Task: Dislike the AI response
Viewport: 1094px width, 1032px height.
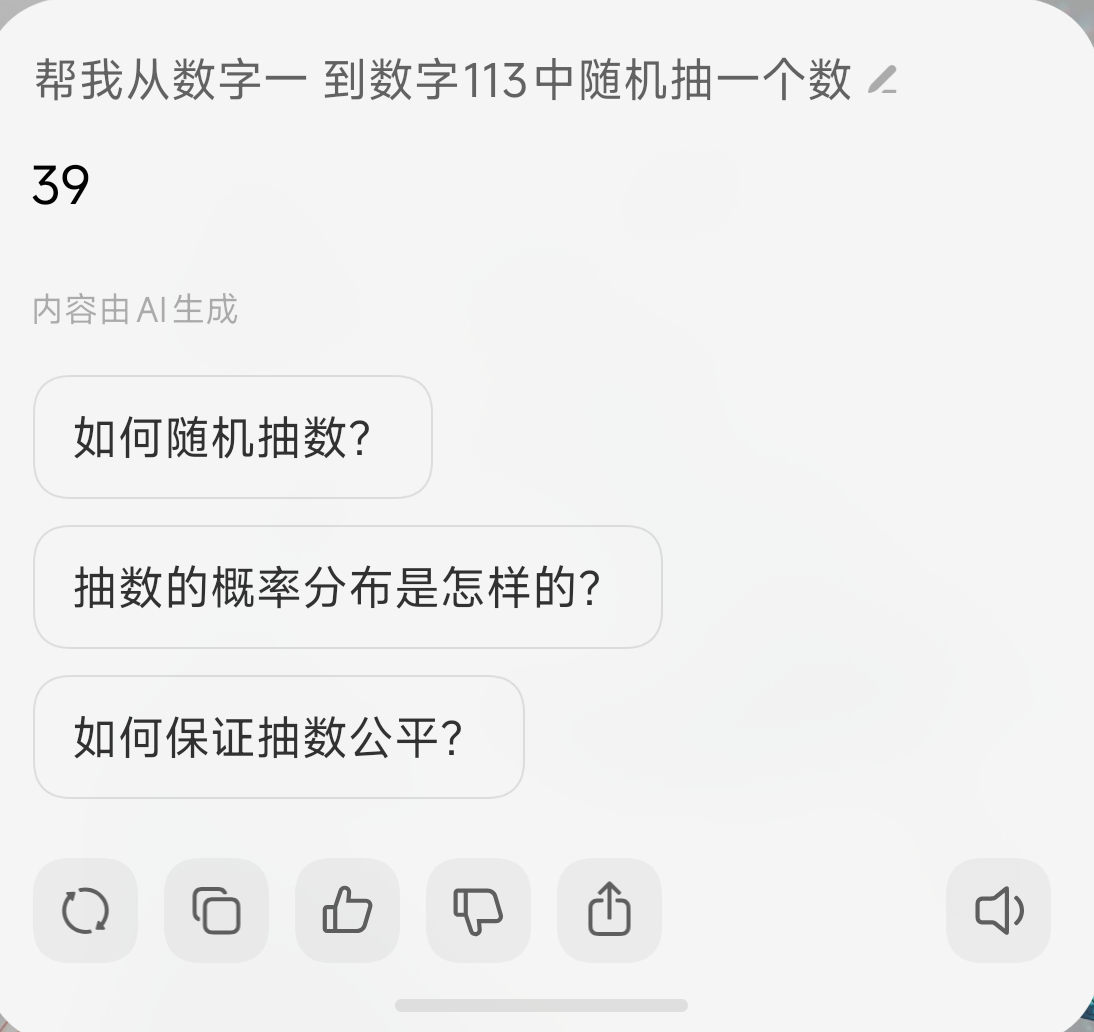Action: [x=478, y=910]
